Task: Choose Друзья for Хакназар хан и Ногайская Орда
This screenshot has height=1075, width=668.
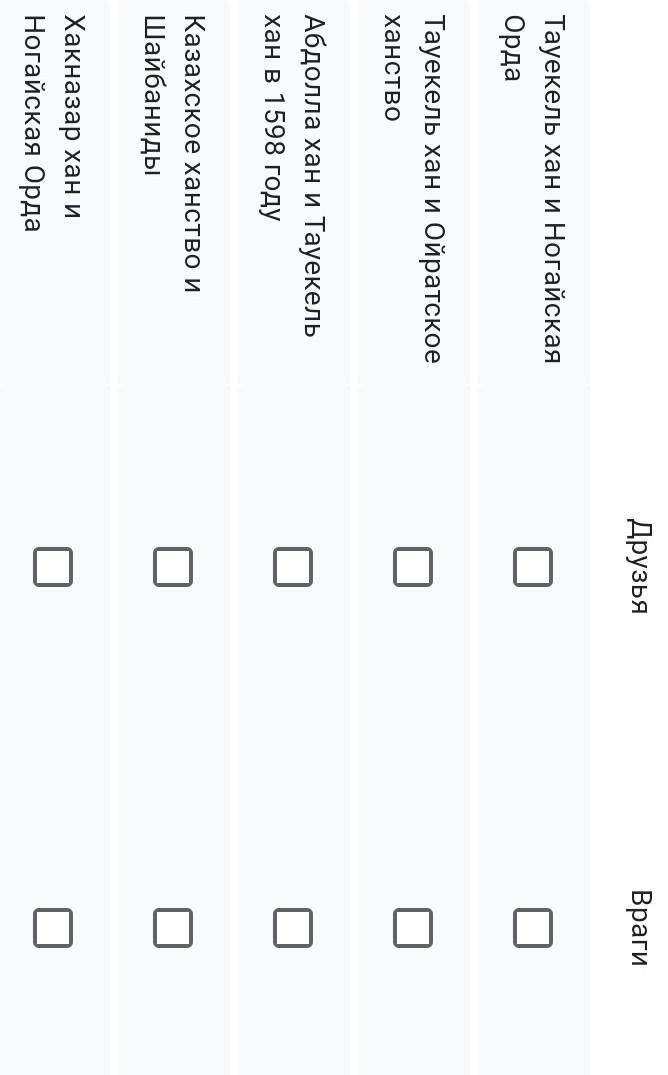Action: (x=53, y=567)
